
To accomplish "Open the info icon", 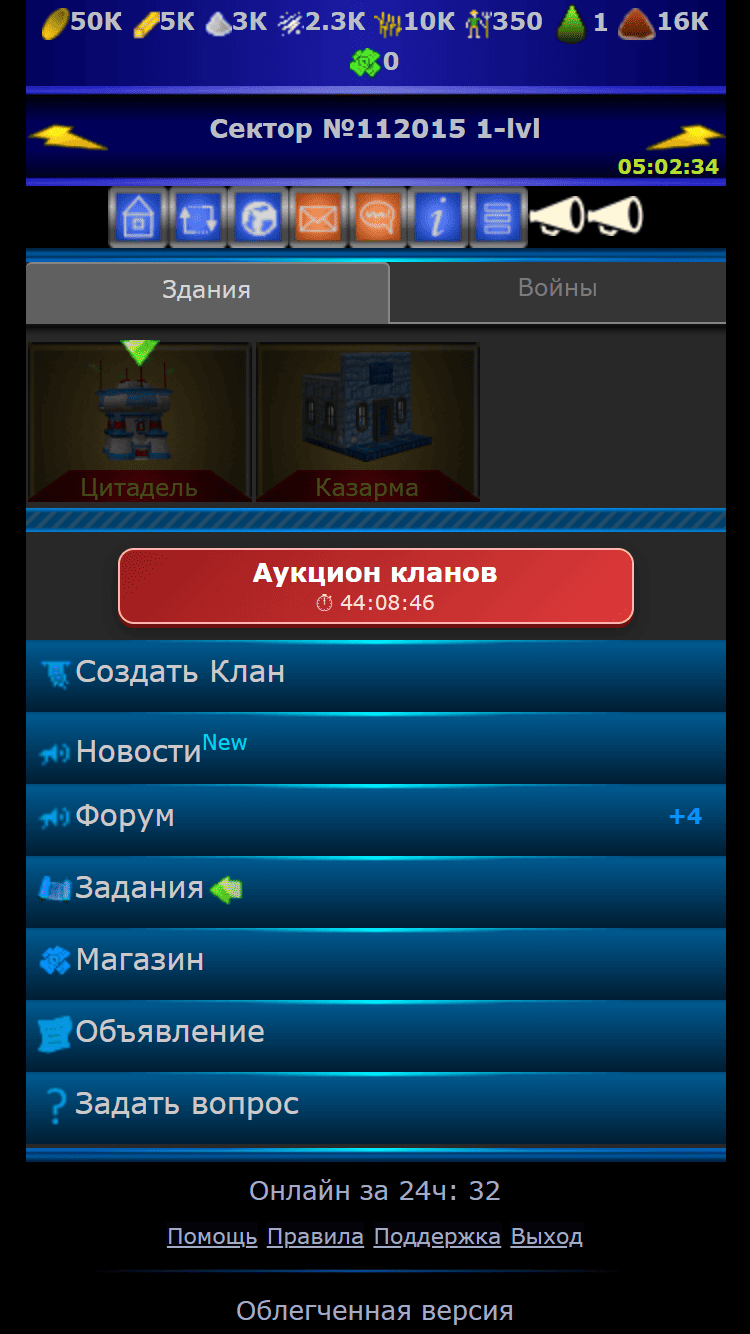I will (x=438, y=217).
